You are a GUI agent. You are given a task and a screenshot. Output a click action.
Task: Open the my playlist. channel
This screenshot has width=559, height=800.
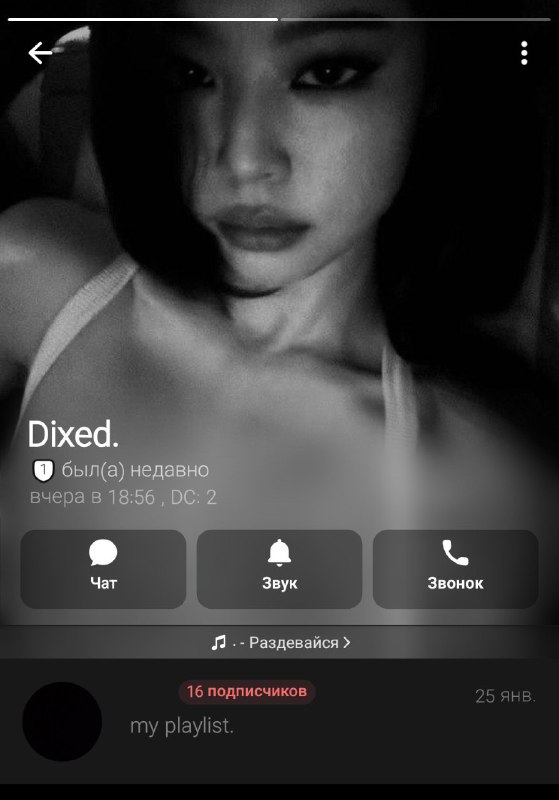click(280, 721)
